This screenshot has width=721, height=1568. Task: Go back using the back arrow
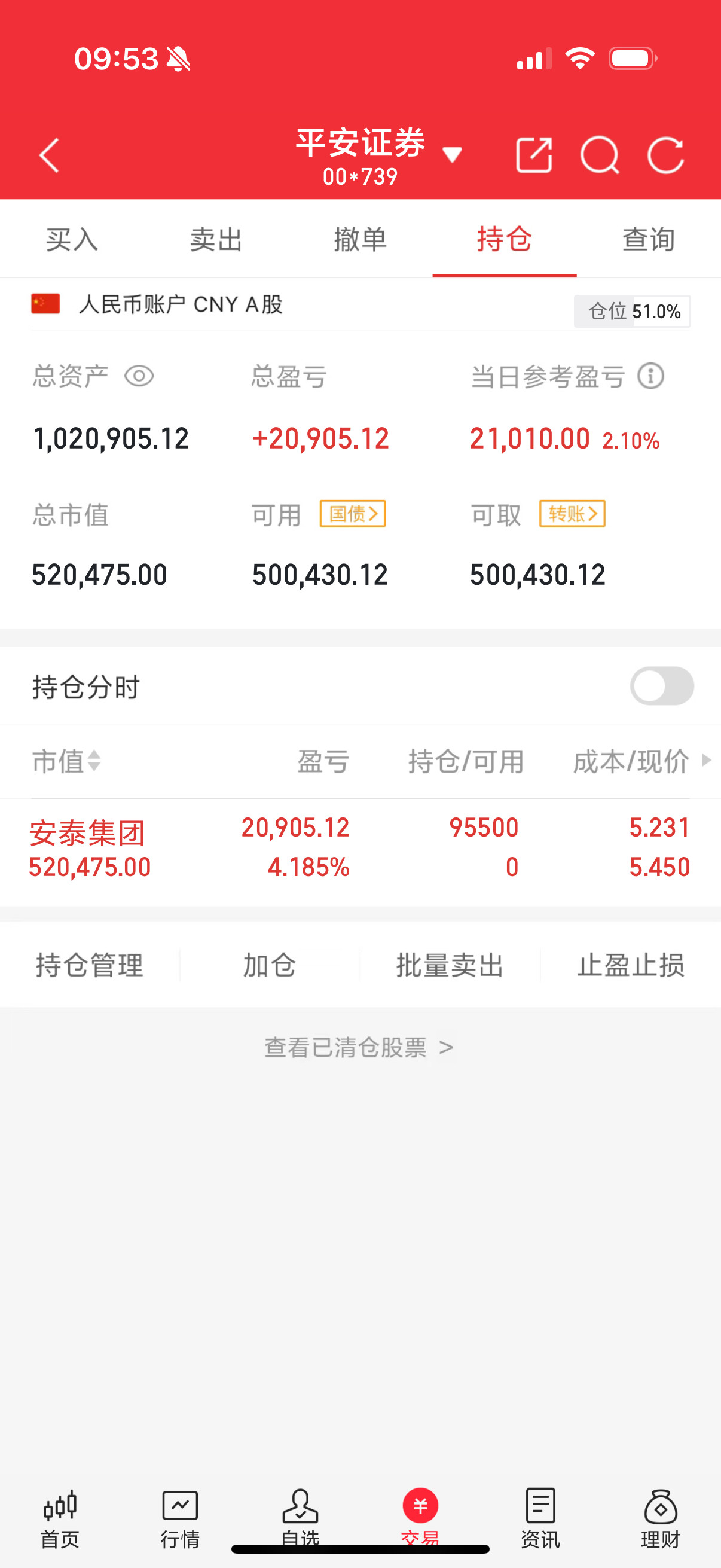49,156
